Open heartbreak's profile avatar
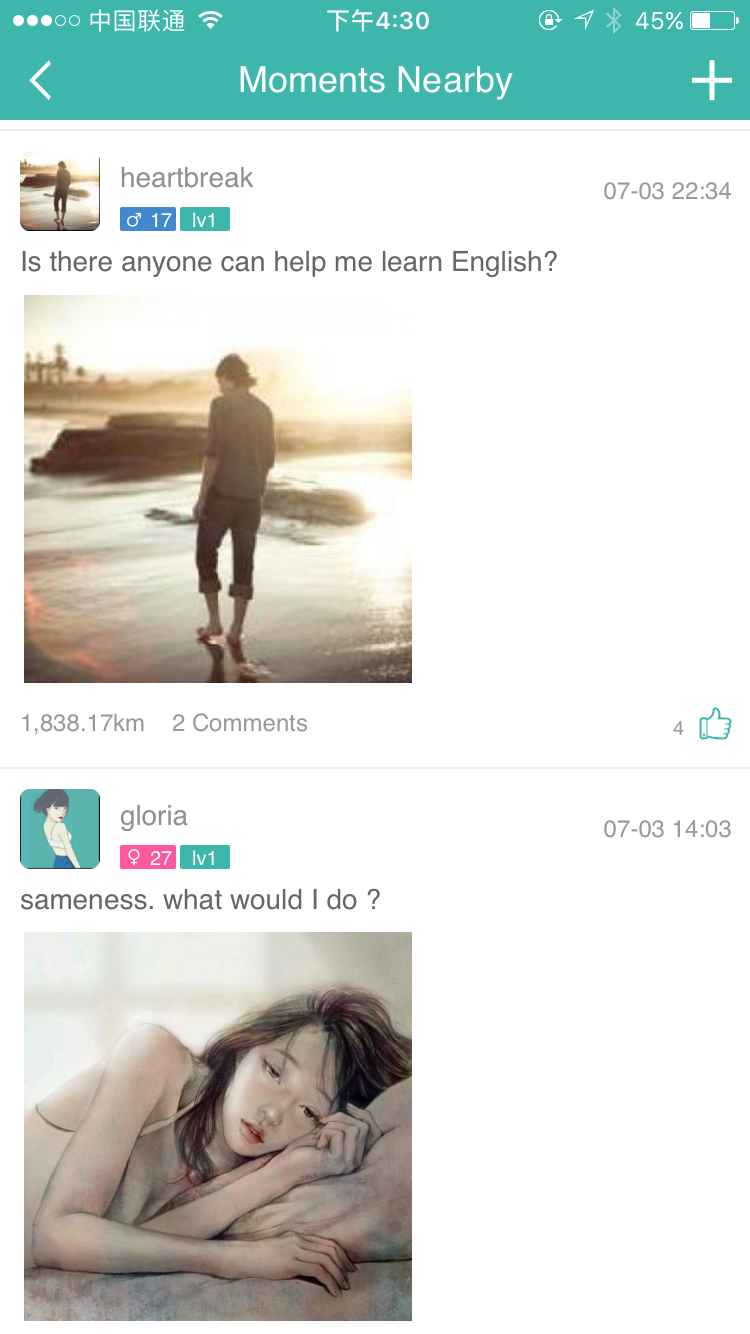Image resolution: width=750 pixels, height=1334 pixels. pos(60,192)
